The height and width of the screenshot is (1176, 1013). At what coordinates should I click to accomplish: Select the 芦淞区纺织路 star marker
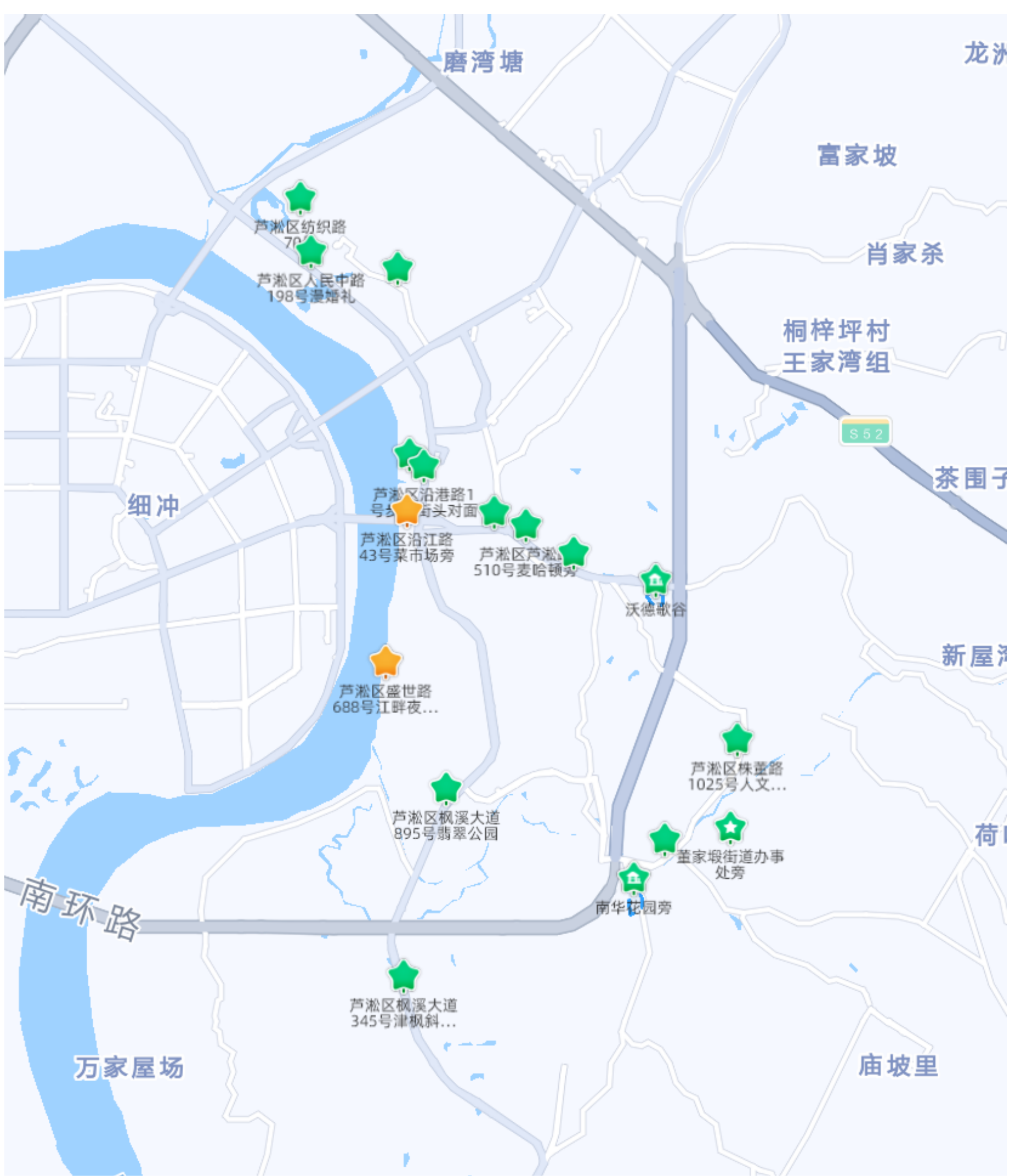(300, 197)
